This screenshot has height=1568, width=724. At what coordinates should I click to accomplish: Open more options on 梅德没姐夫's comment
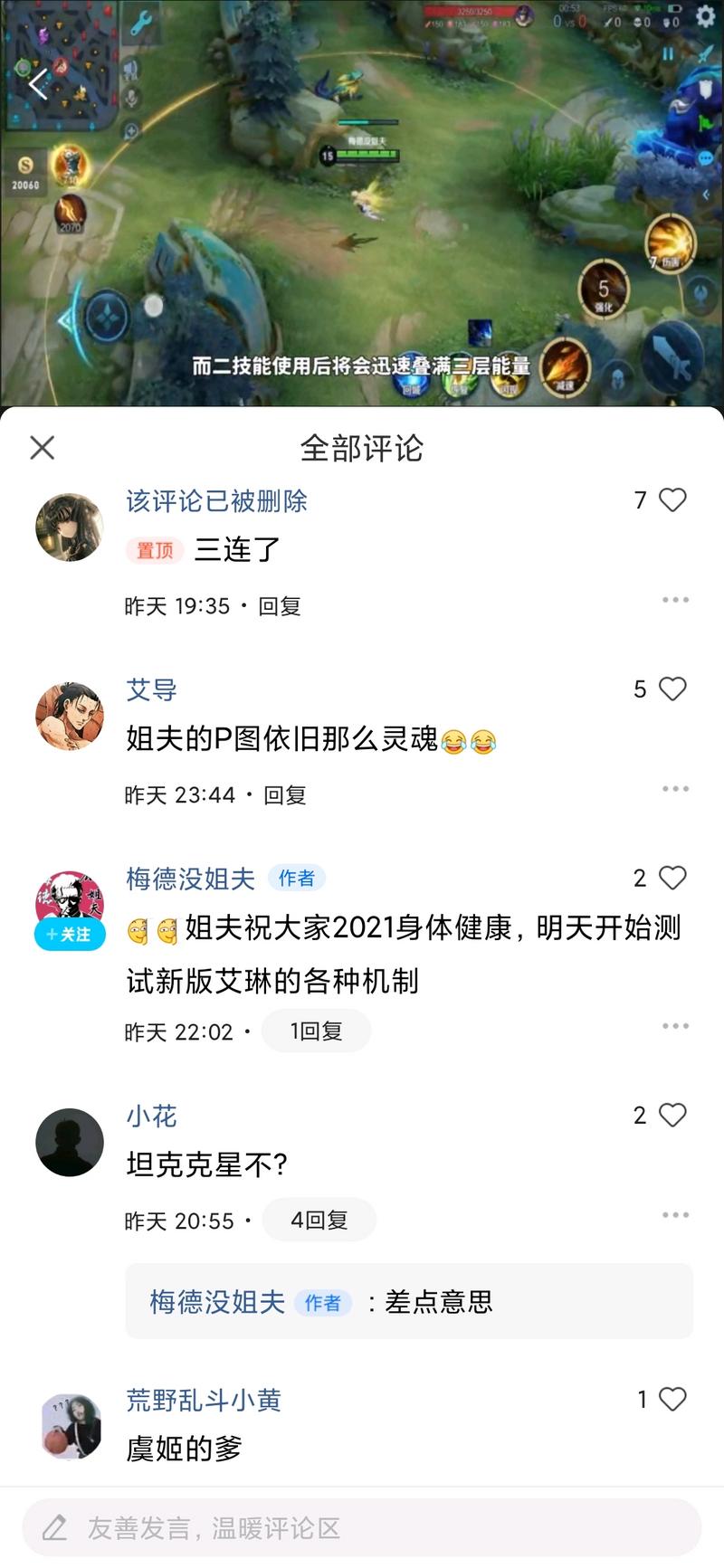tap(675, 1026)
